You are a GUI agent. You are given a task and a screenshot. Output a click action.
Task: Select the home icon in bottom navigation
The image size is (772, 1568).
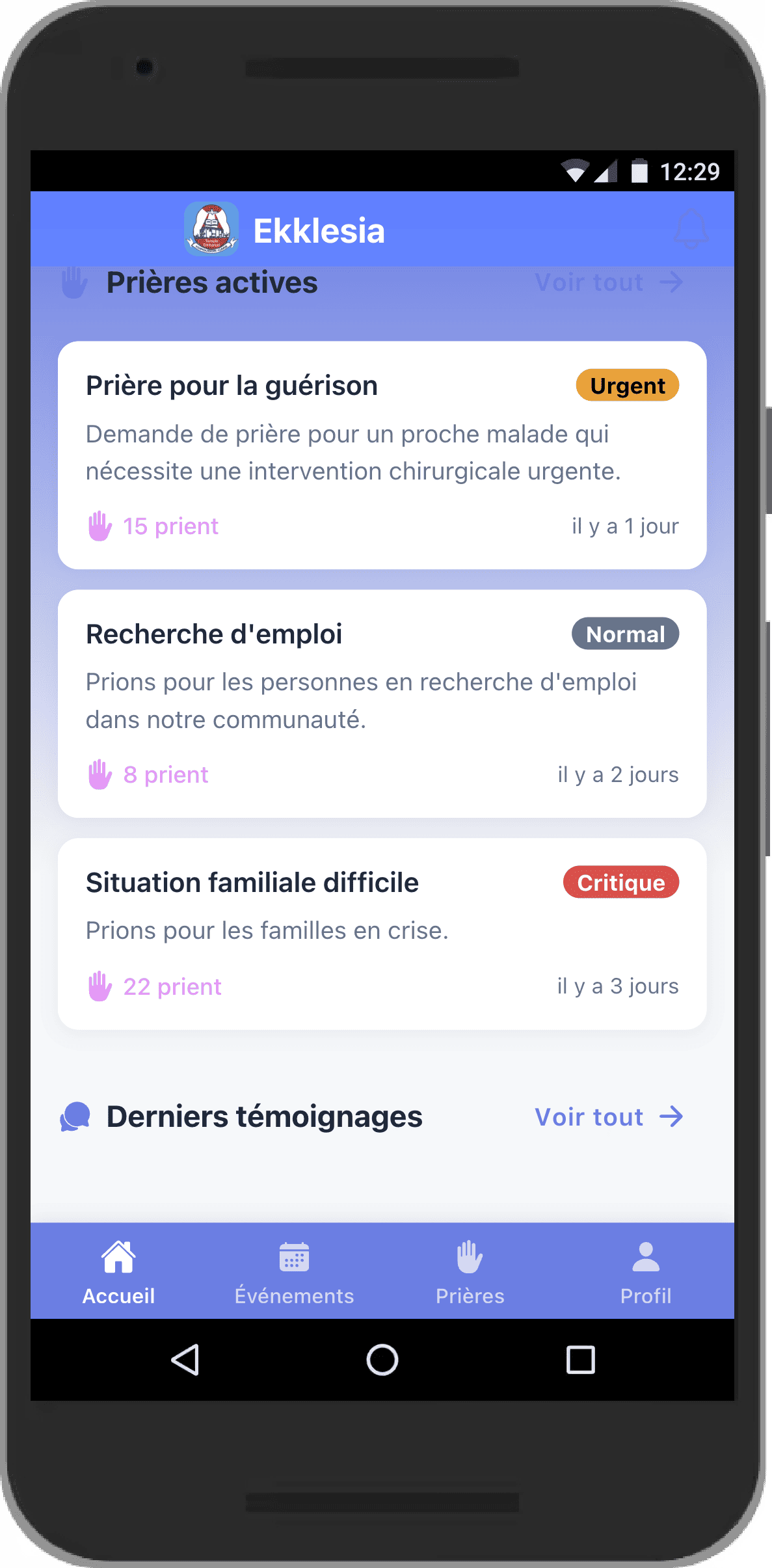pos(118,1256)
